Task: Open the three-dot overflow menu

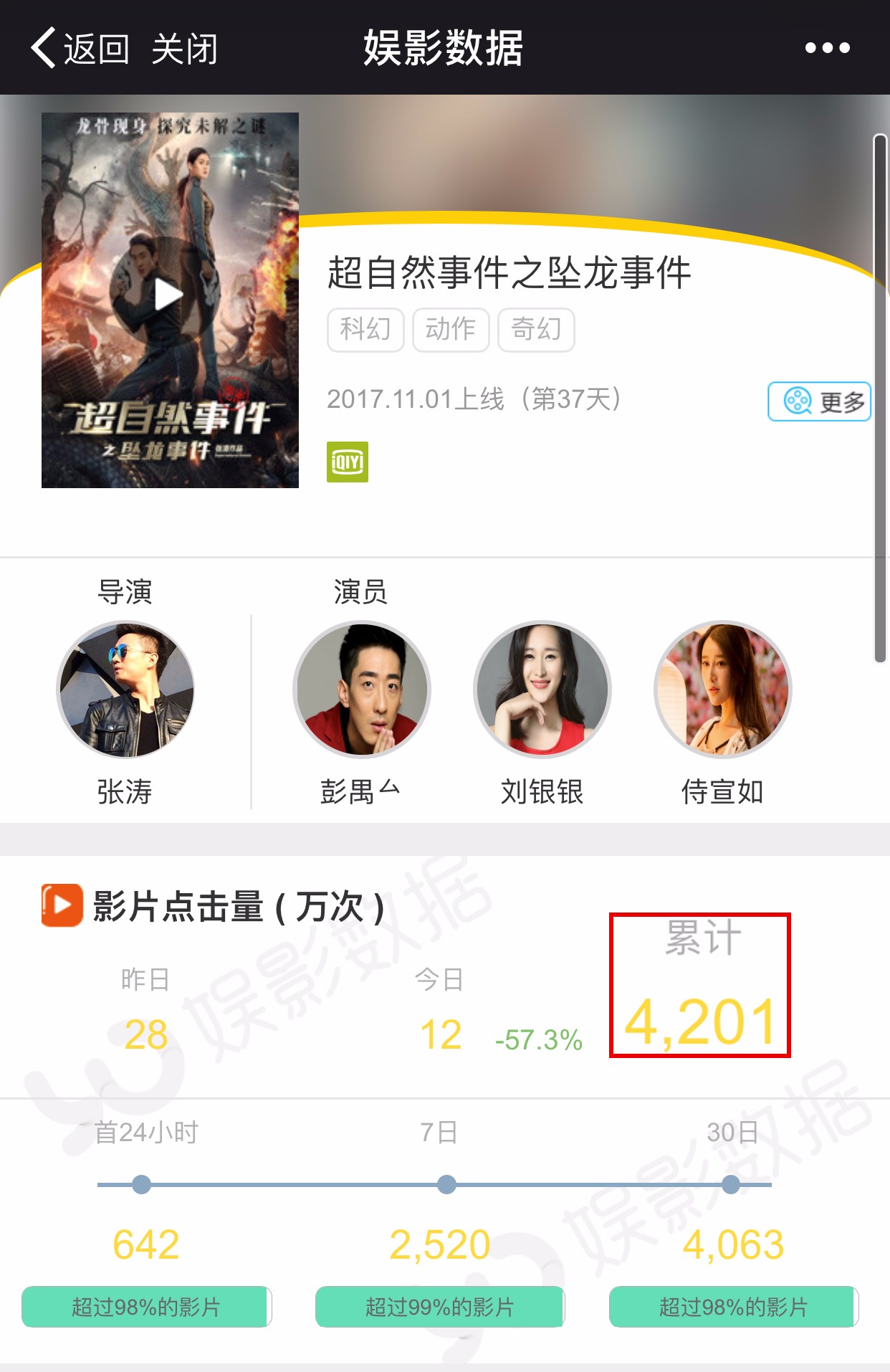Action: (x=827, y=48)
